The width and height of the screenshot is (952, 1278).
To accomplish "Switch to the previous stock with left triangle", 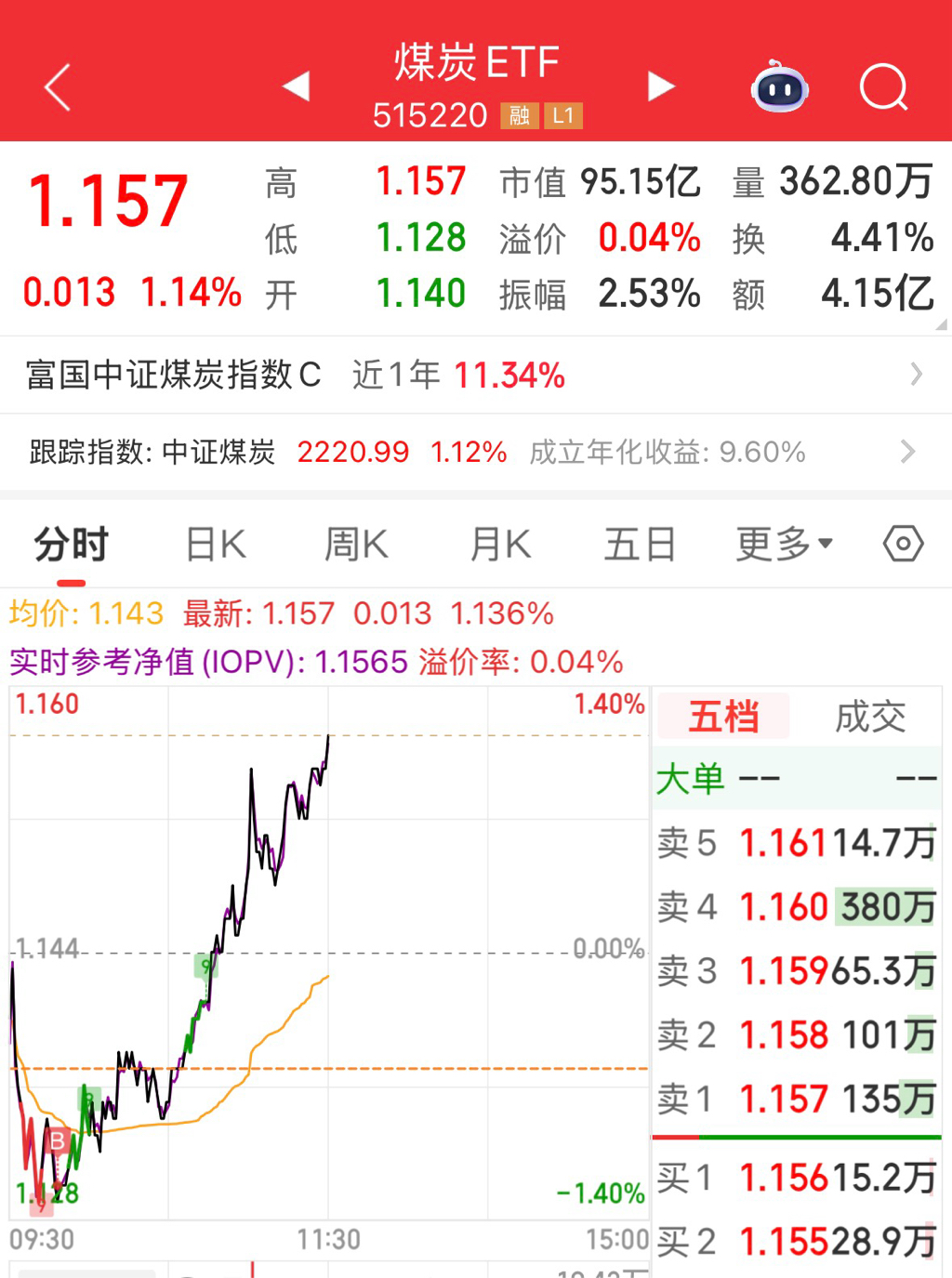I will point(296,86).
